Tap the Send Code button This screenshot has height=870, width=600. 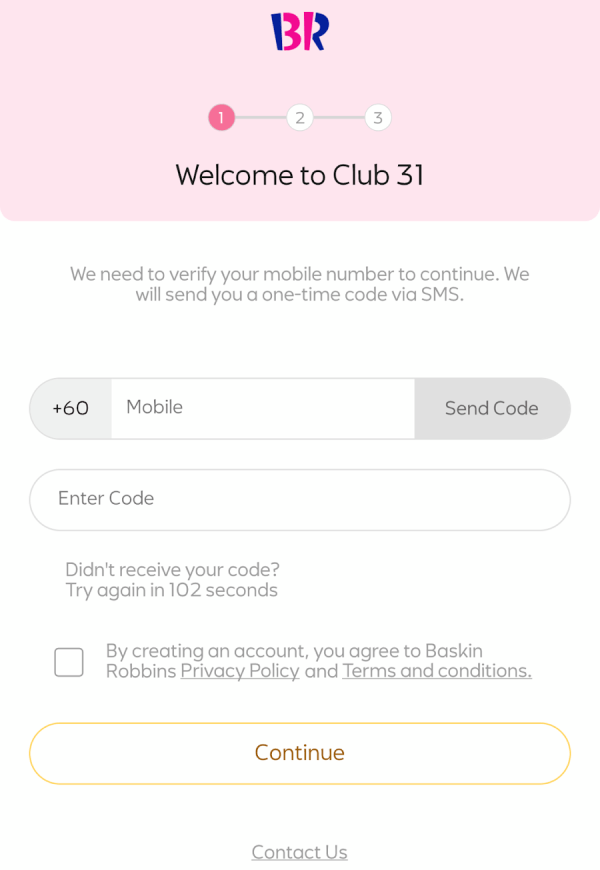tap(492, 408)
